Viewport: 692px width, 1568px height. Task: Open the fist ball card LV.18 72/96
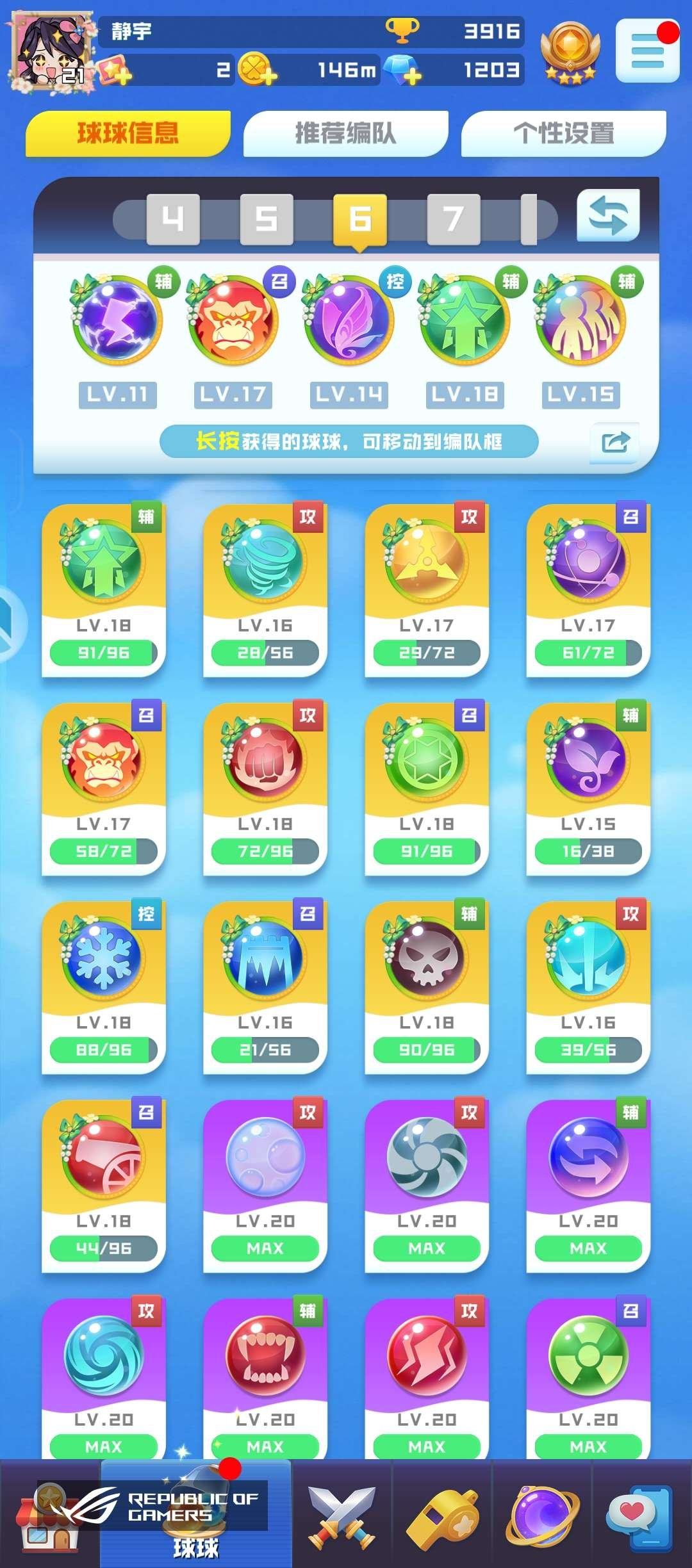265,788
